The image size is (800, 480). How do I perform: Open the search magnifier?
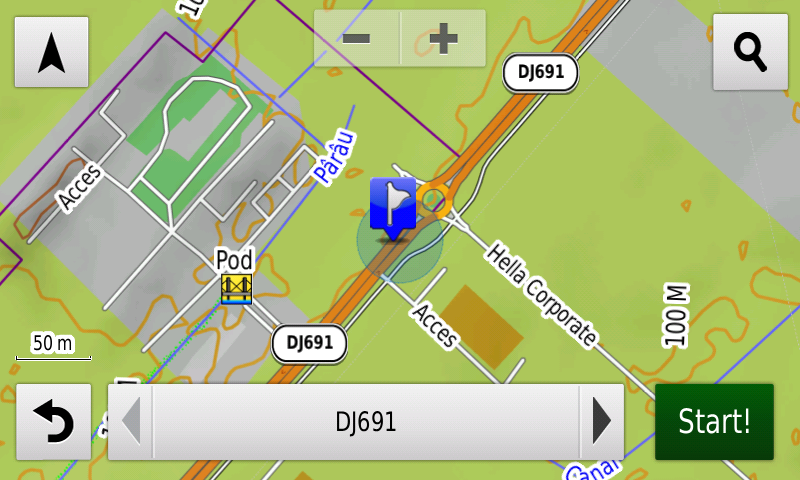click(x=750, y=52)
